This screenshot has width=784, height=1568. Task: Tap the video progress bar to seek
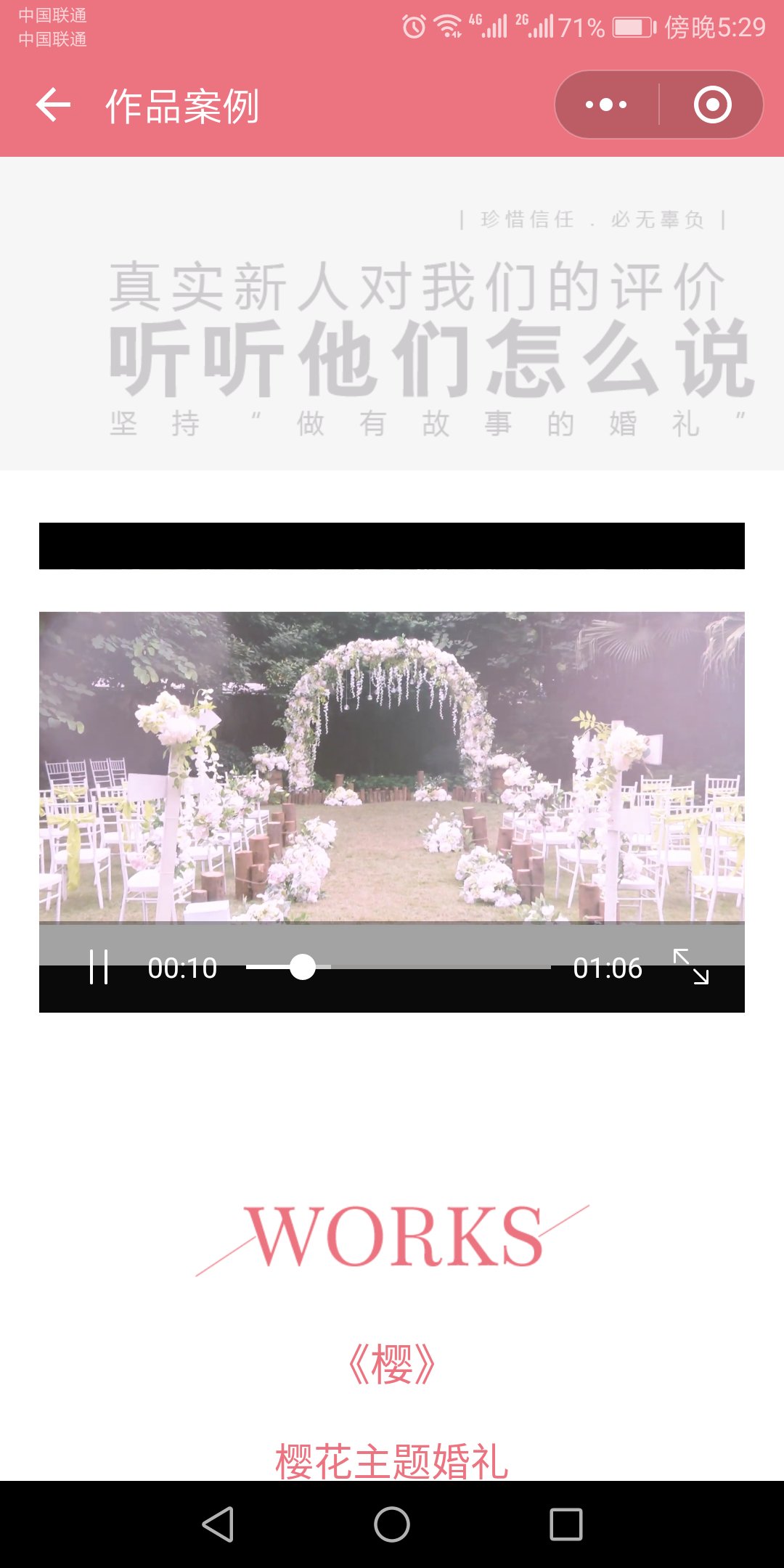point(436,967)
